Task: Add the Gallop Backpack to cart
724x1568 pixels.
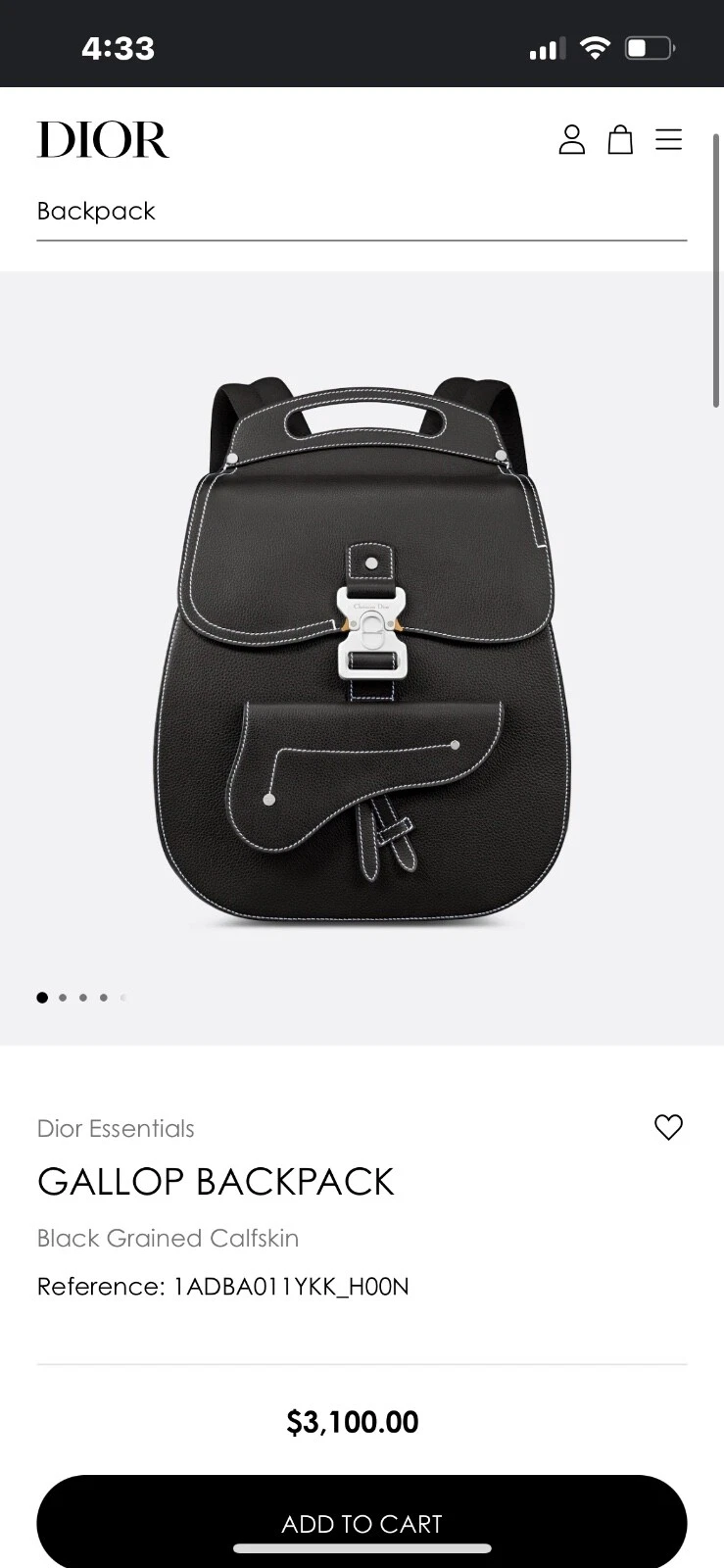Action: click(x=361, y=1521)
